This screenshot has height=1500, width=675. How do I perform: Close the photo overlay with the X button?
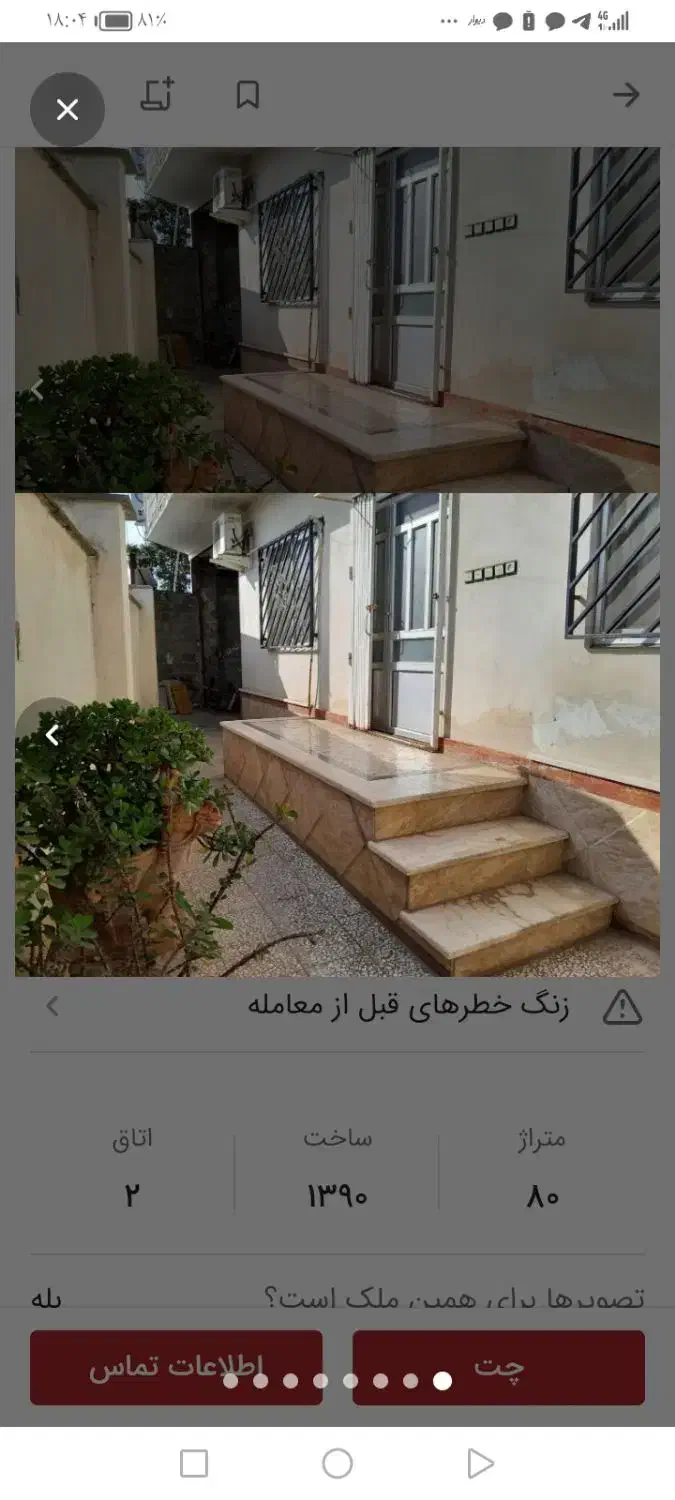click(67, 110)
